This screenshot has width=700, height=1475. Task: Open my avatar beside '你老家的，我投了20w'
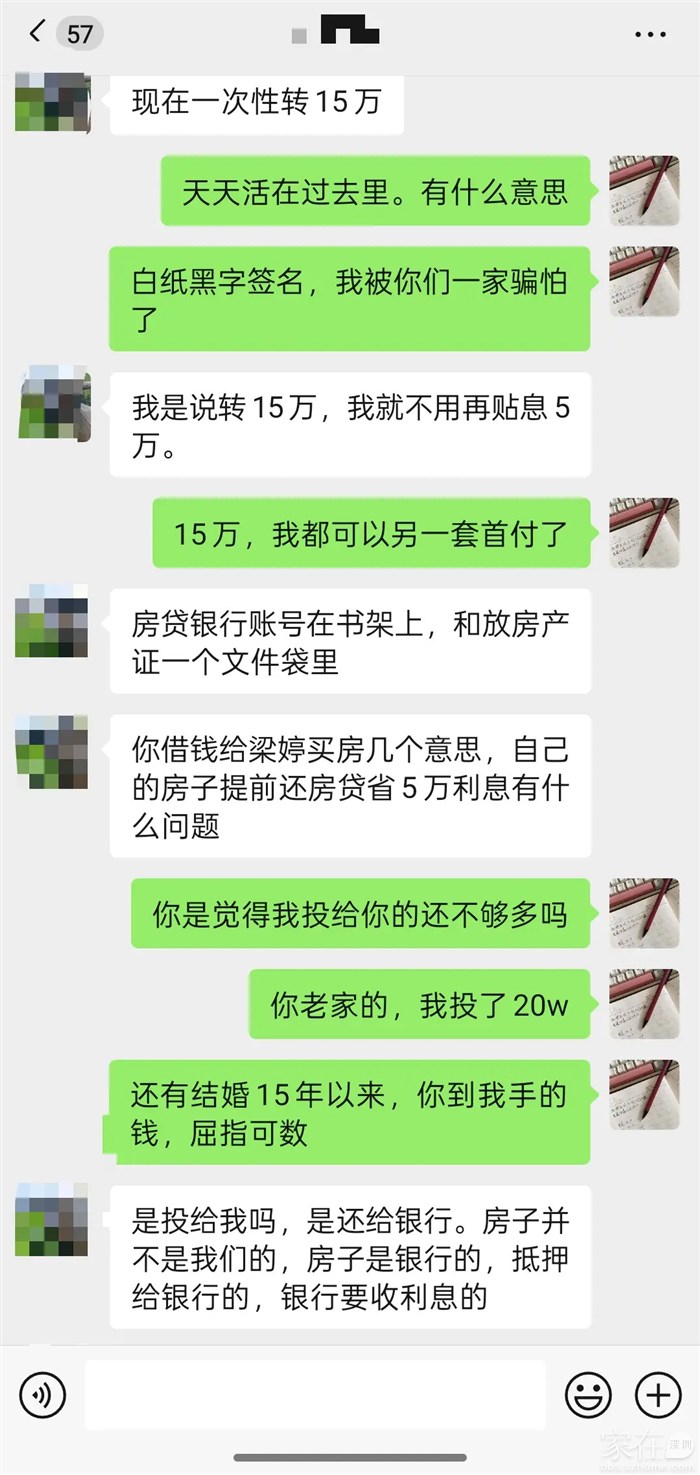[644, 1003]
